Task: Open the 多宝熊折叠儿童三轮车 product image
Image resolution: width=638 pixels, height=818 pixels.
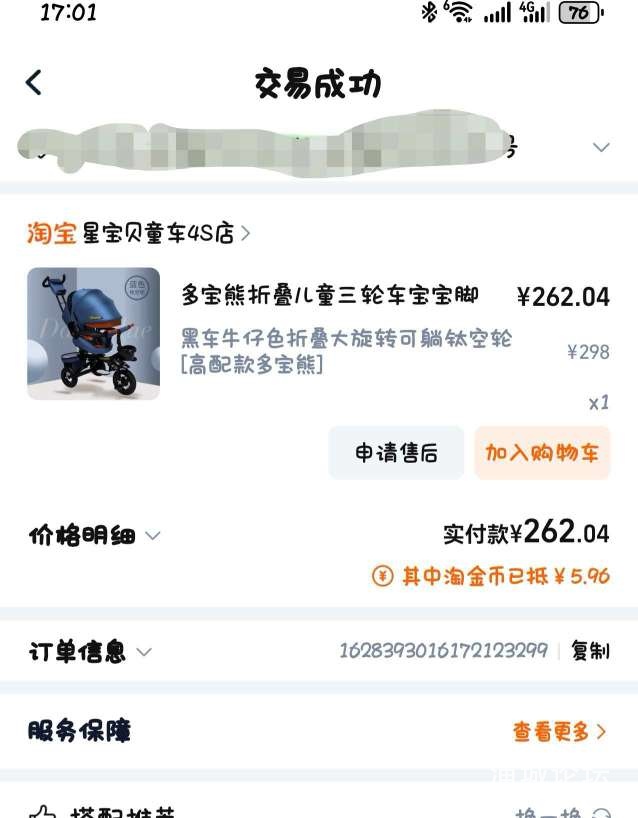Action: tap(93, 333)
